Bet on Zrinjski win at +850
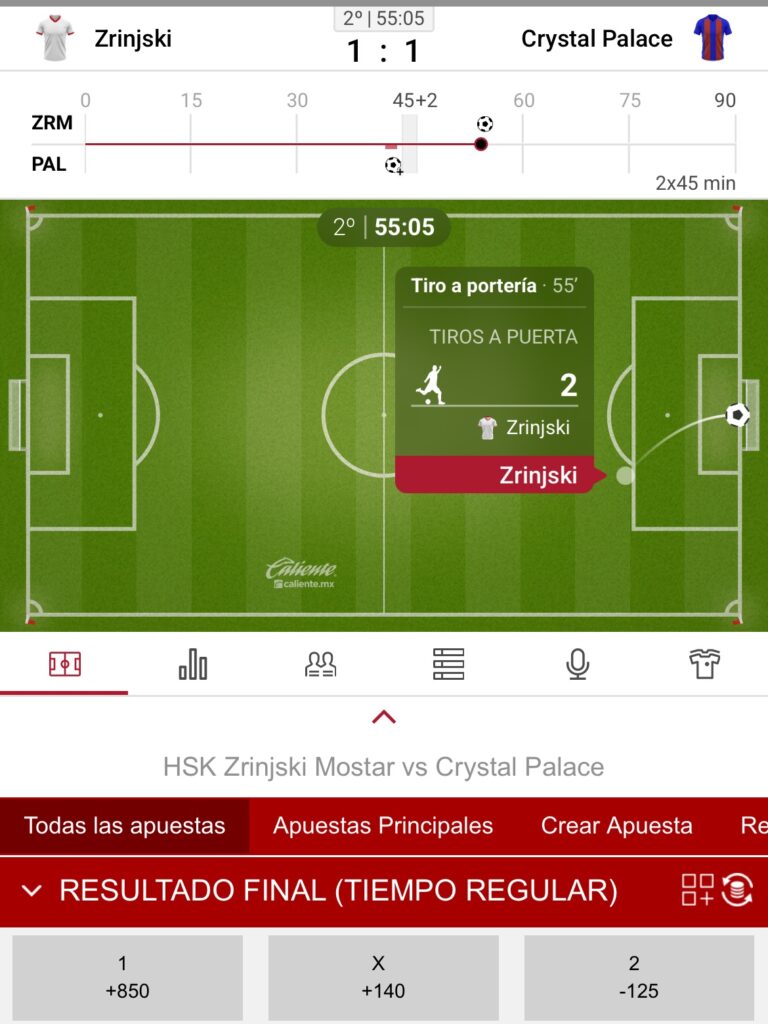Image resolution: width=768 pixels, height=1024 pixels. [127, 977]
